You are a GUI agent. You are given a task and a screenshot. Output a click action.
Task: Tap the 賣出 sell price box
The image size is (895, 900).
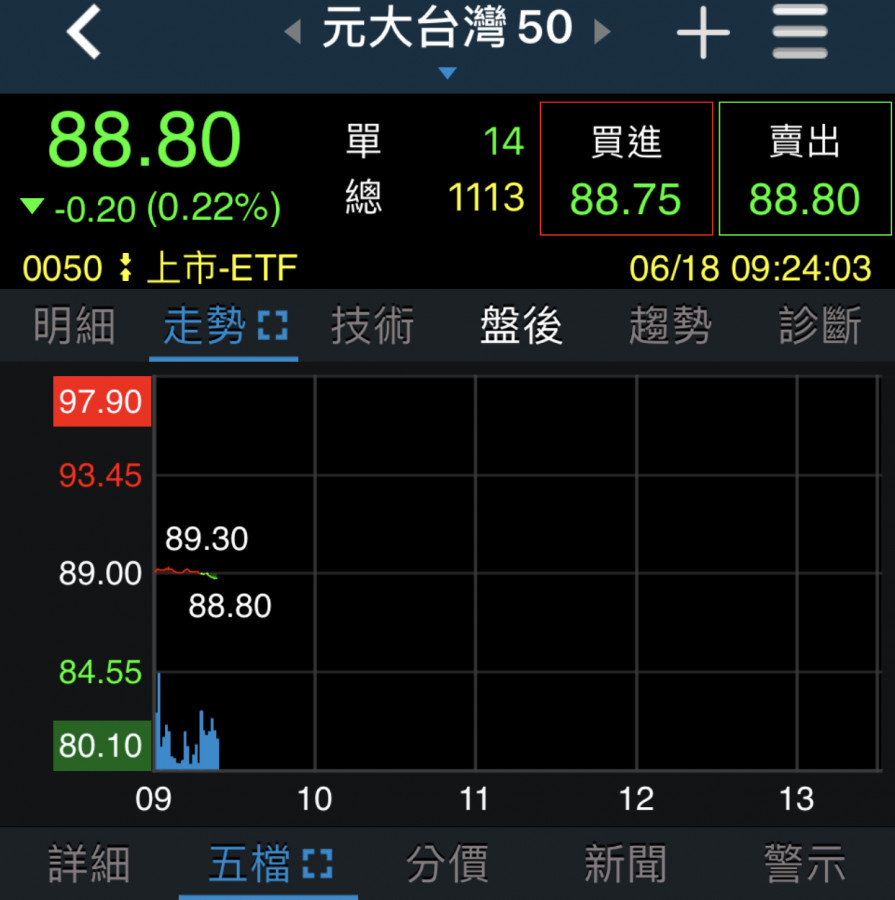click(x=804, y=169)
